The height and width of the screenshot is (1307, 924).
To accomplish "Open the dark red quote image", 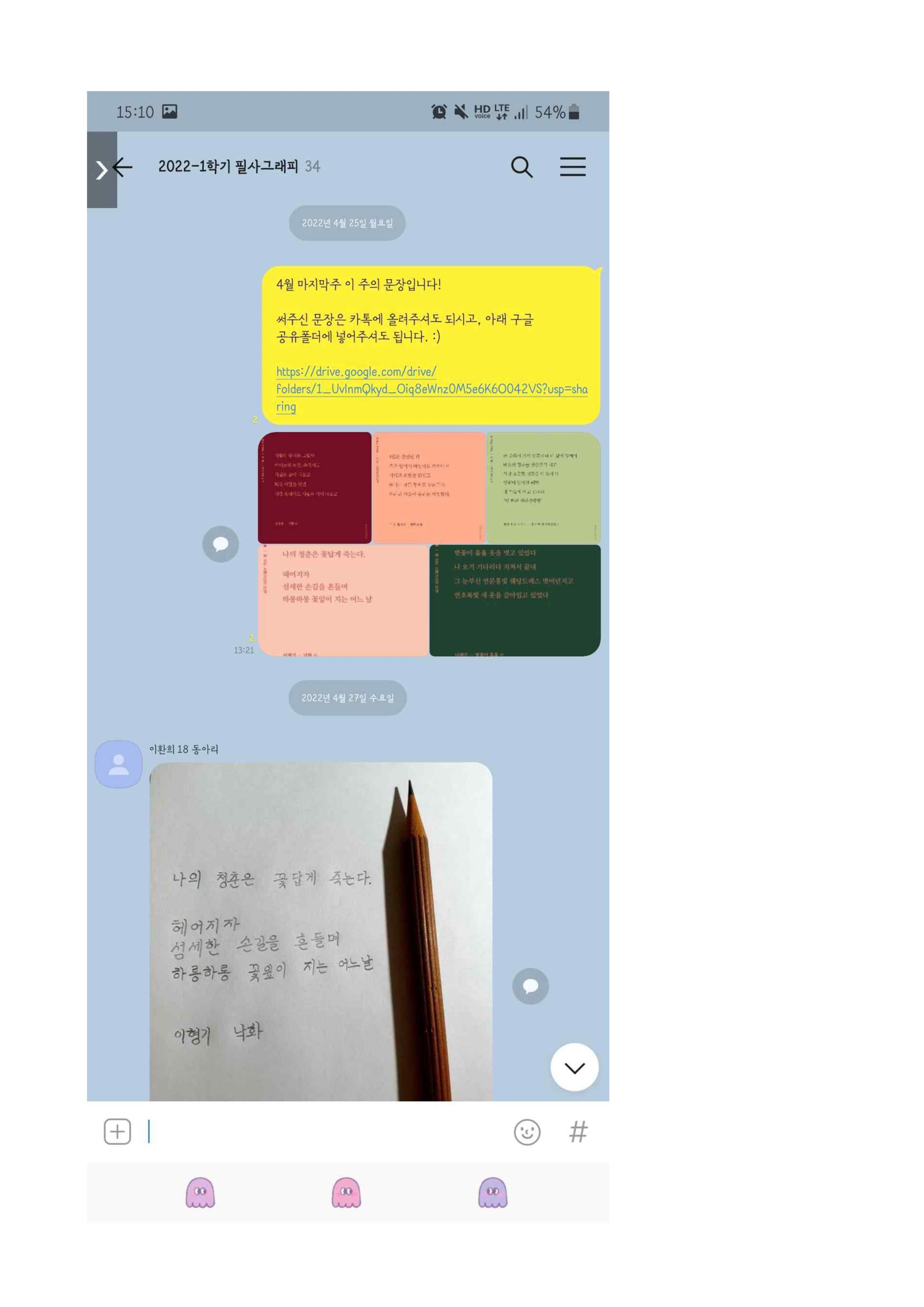I will point(314,487).
